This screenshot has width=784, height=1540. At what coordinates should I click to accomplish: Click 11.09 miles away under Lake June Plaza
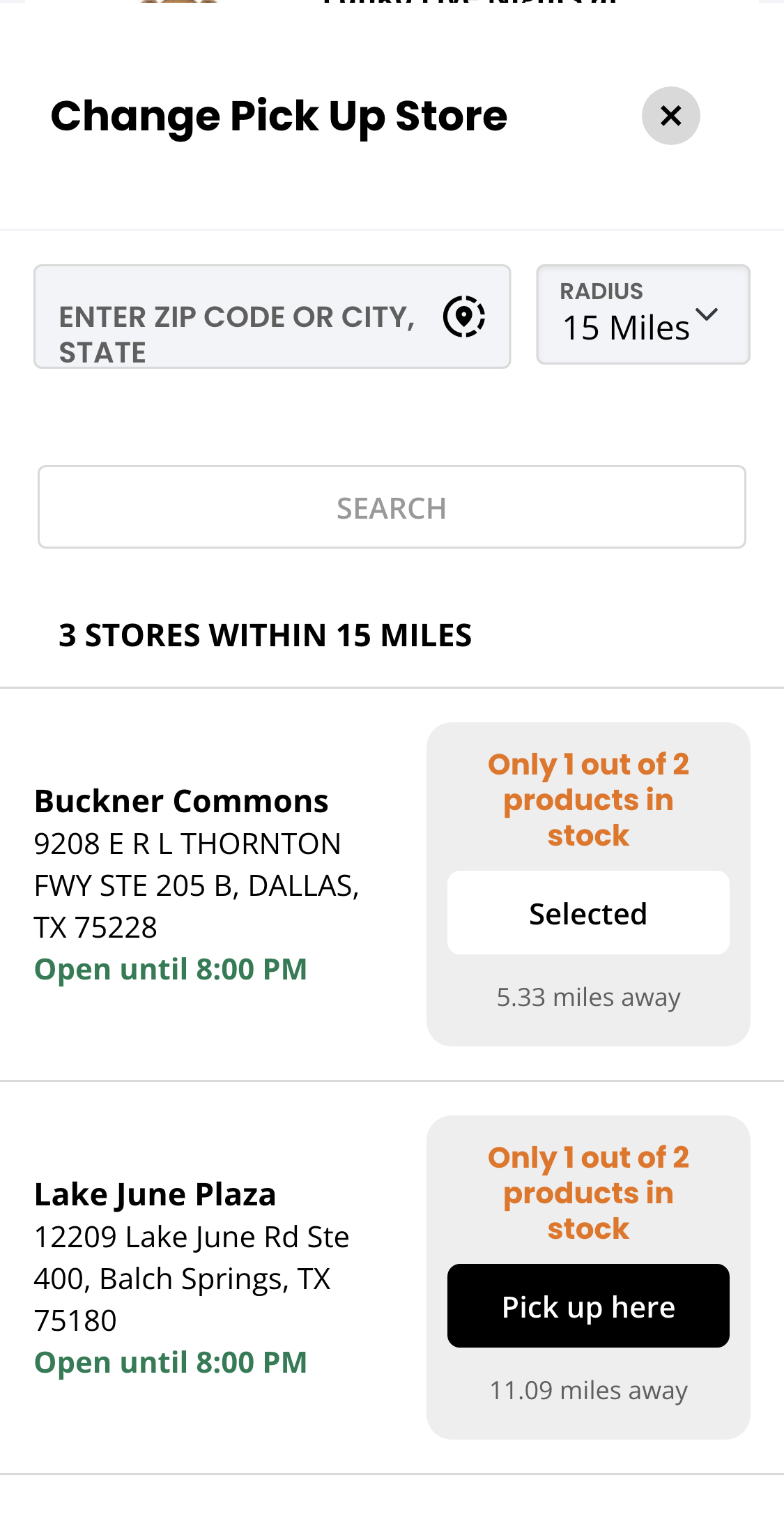[x=589, y=1389]
